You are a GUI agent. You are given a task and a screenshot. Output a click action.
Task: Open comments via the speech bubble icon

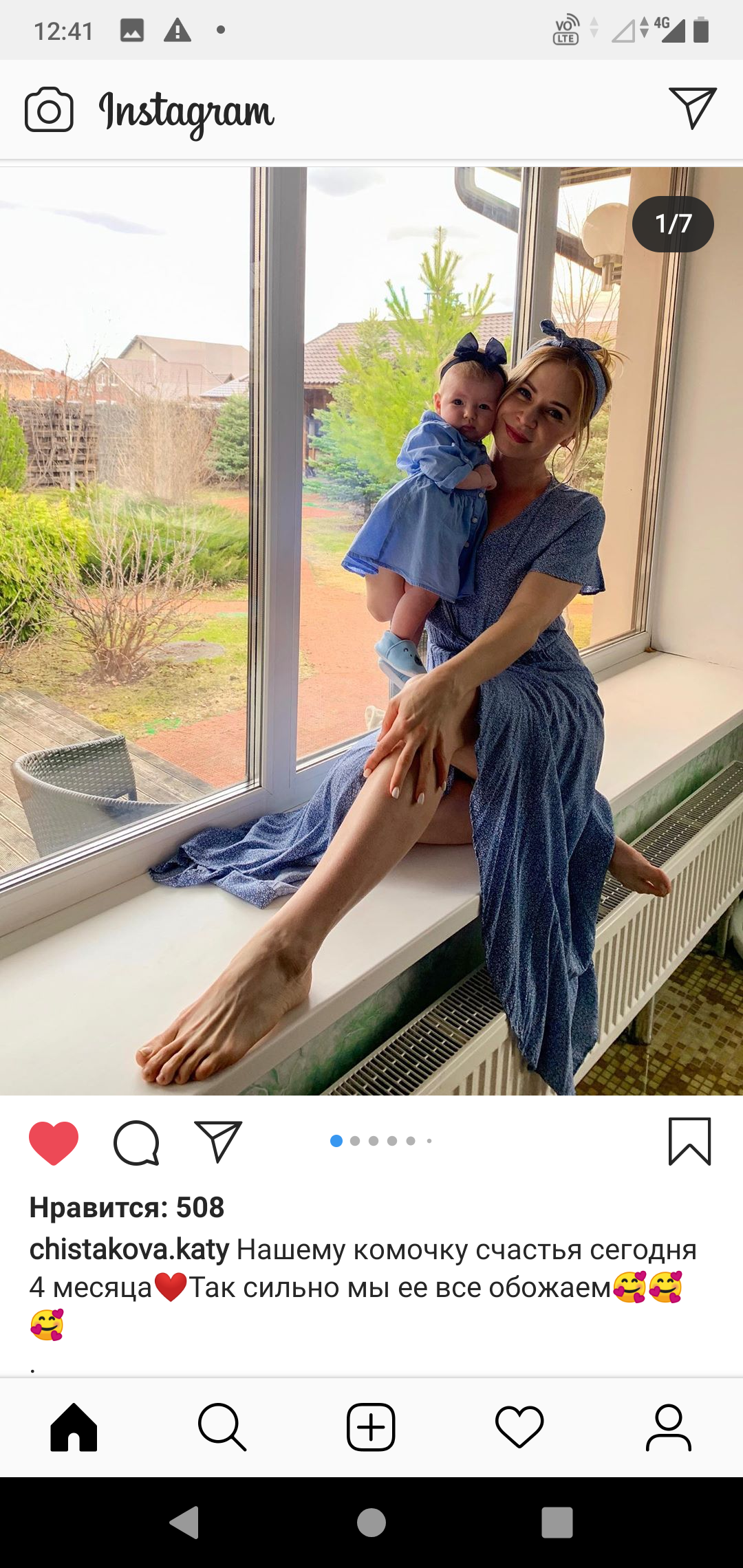(x=136, y=1143)
